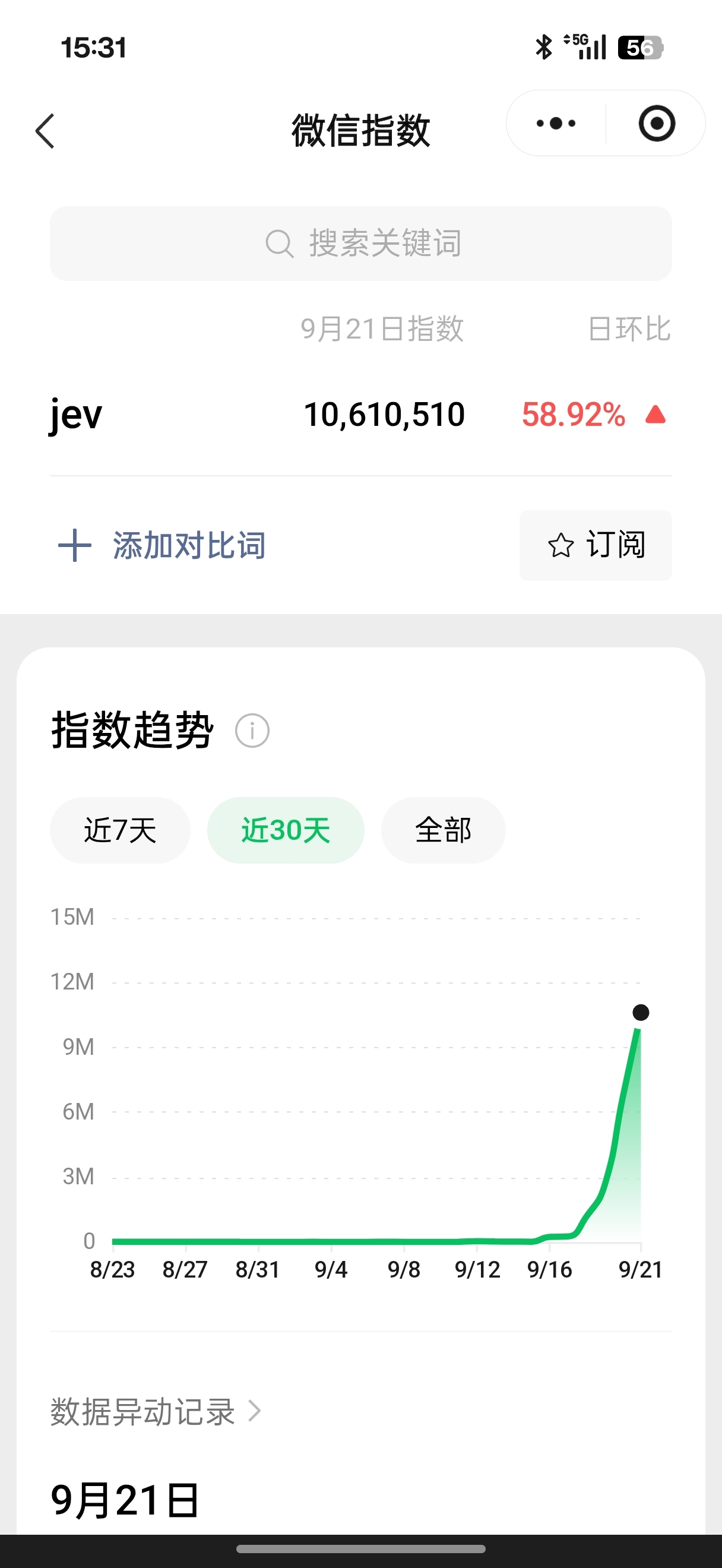Show 全部 trend data

click(444, 830)
